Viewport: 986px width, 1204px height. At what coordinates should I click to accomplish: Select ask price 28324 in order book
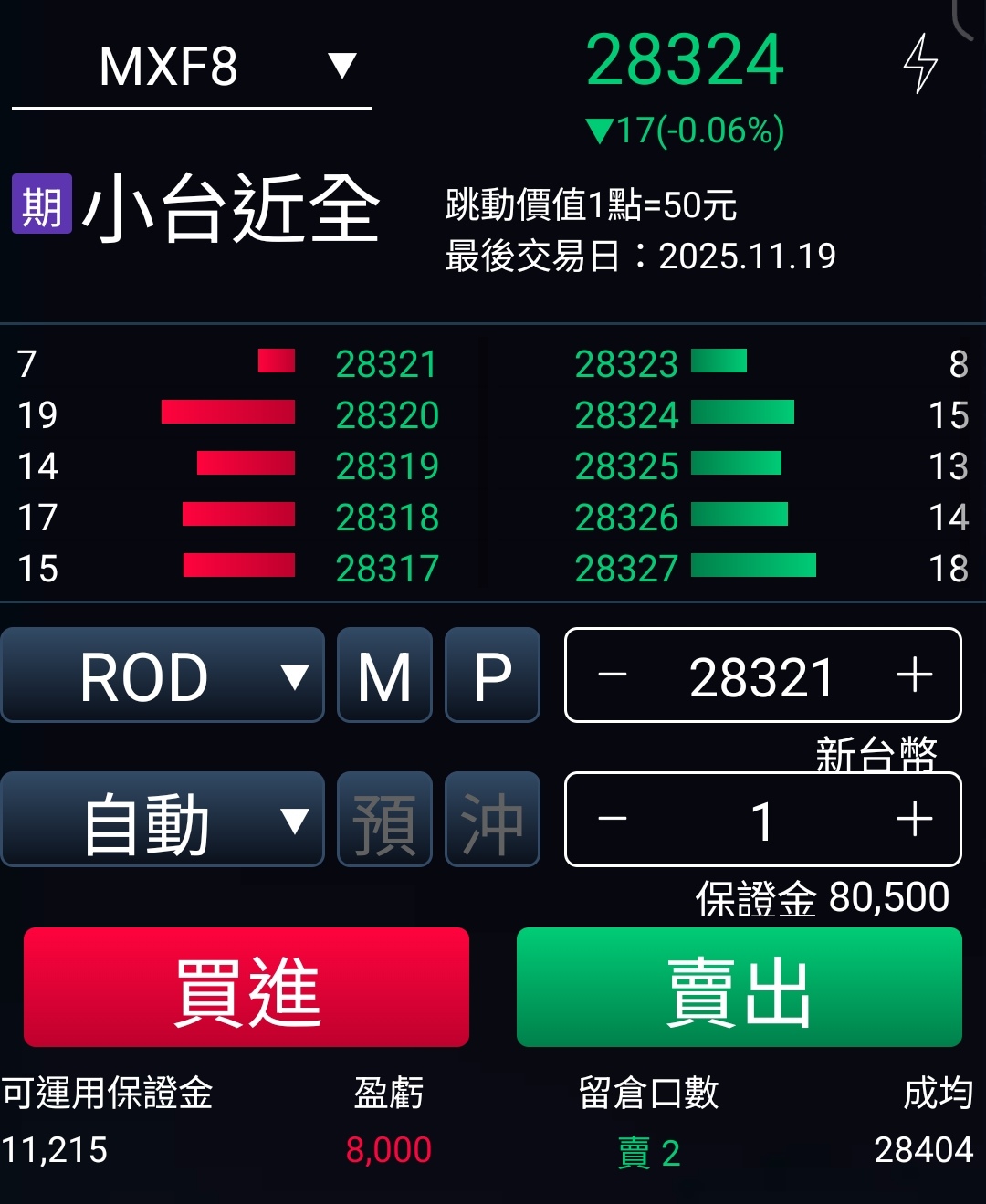point(626,415)
